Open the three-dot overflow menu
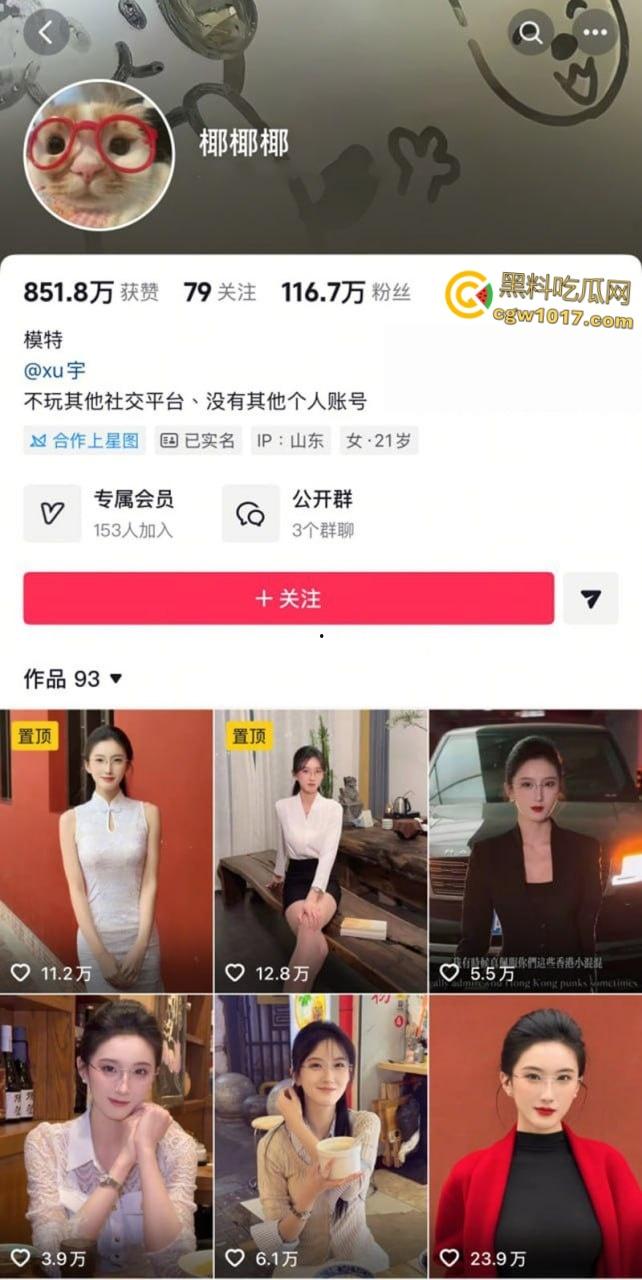Screen dimensions: 642x1280 coord(595,33)
